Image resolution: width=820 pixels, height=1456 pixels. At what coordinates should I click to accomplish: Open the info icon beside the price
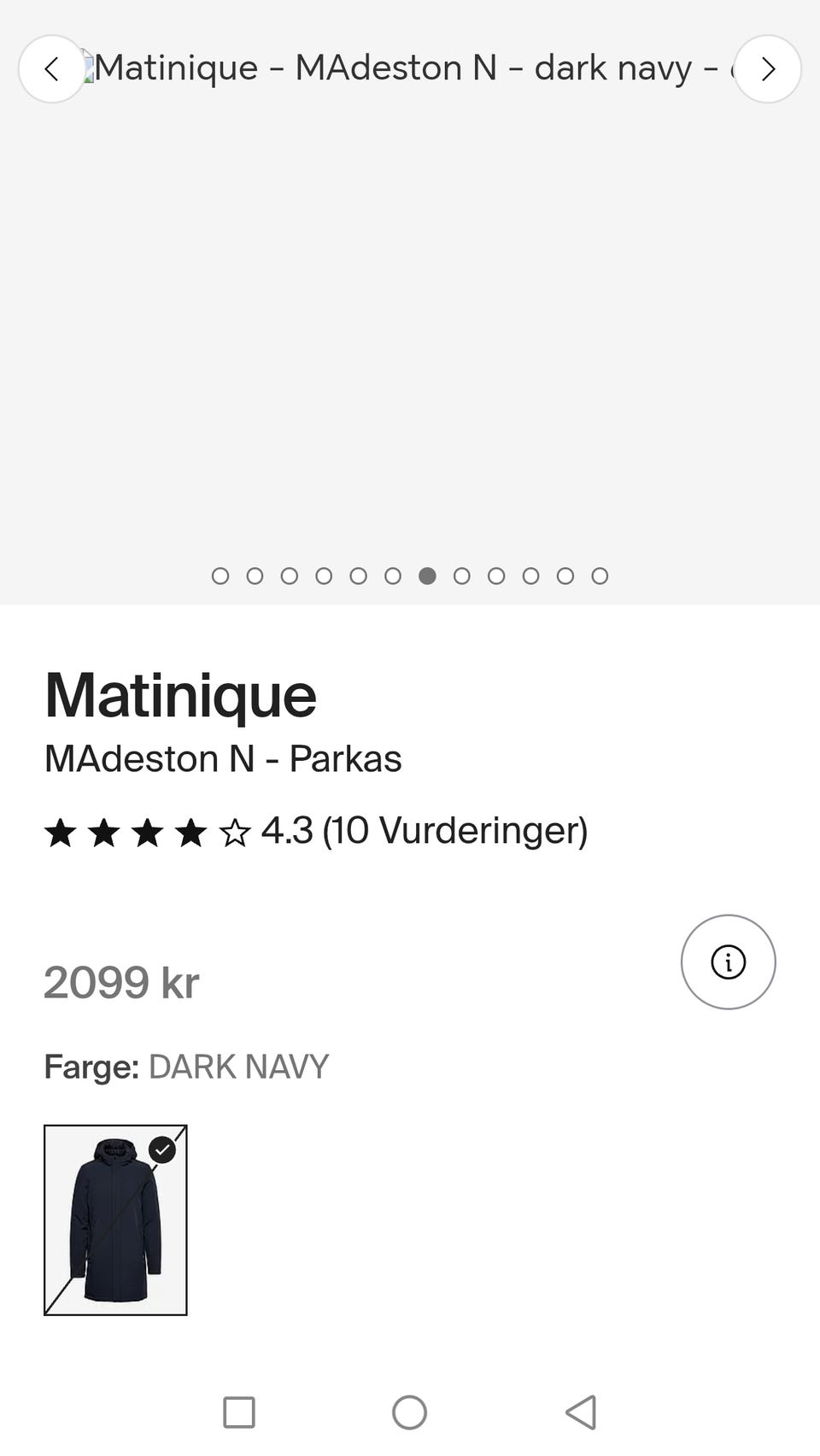coord(728,962)
